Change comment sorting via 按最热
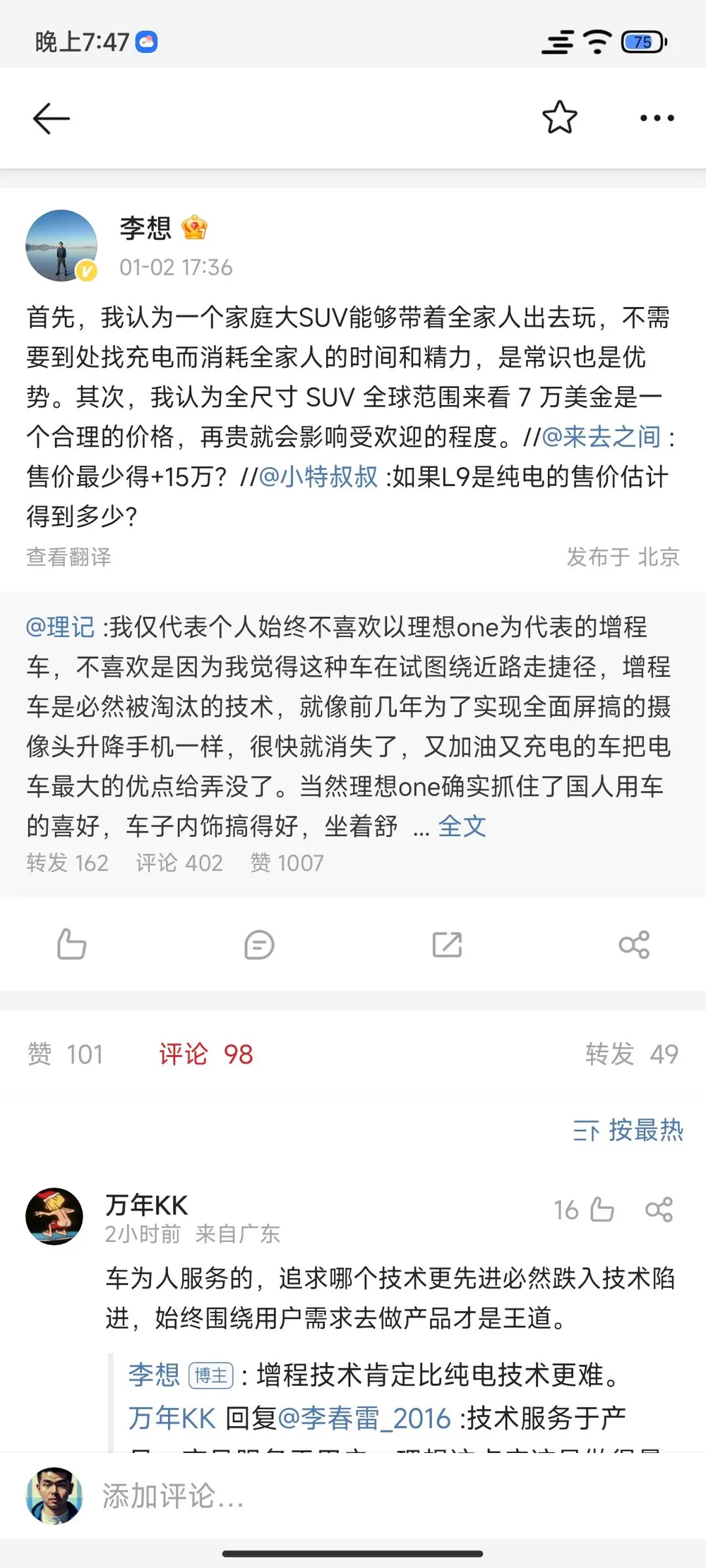 628,1130
